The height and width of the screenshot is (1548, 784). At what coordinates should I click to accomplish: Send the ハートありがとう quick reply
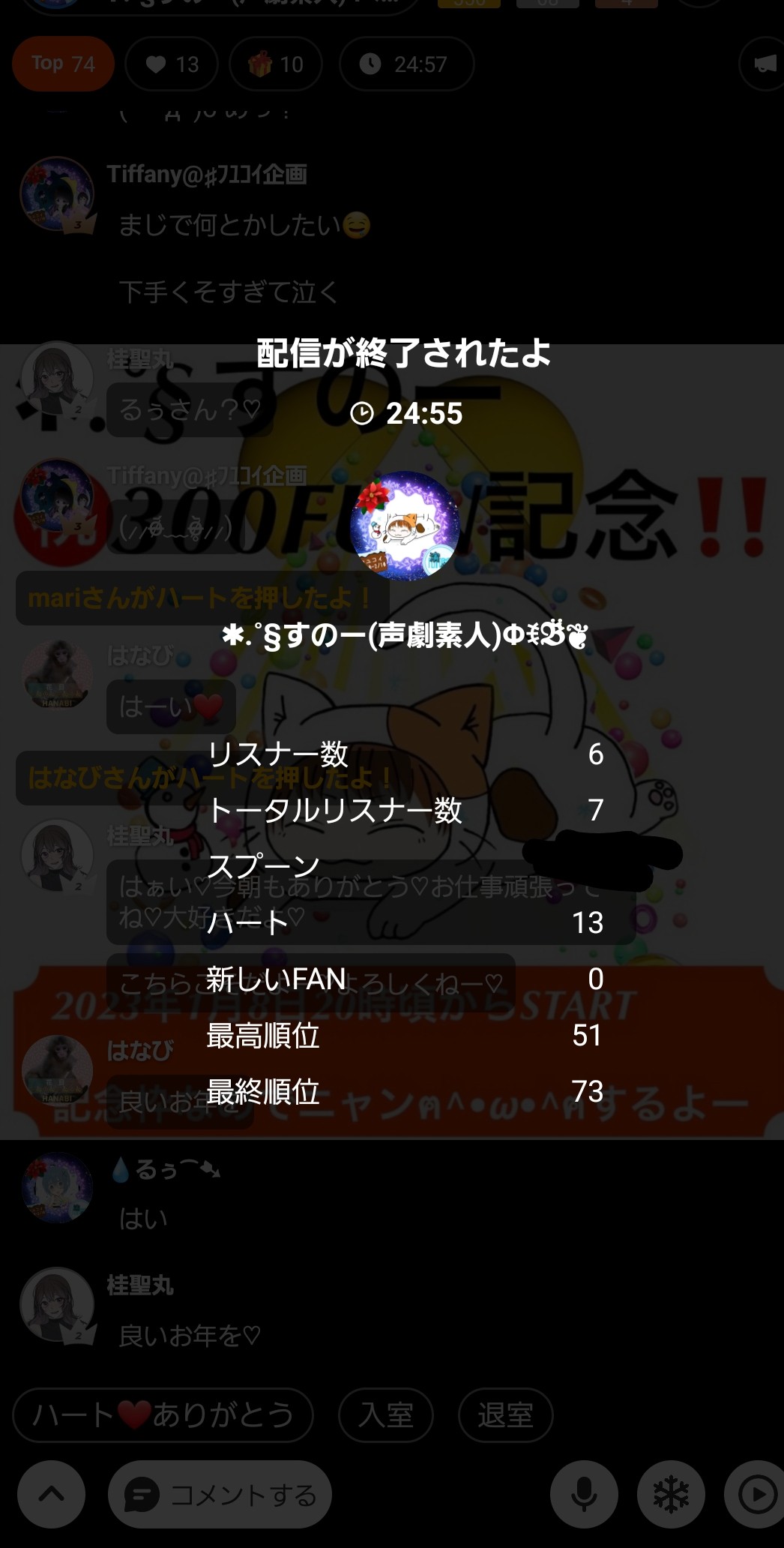(x=163, y=1415)
